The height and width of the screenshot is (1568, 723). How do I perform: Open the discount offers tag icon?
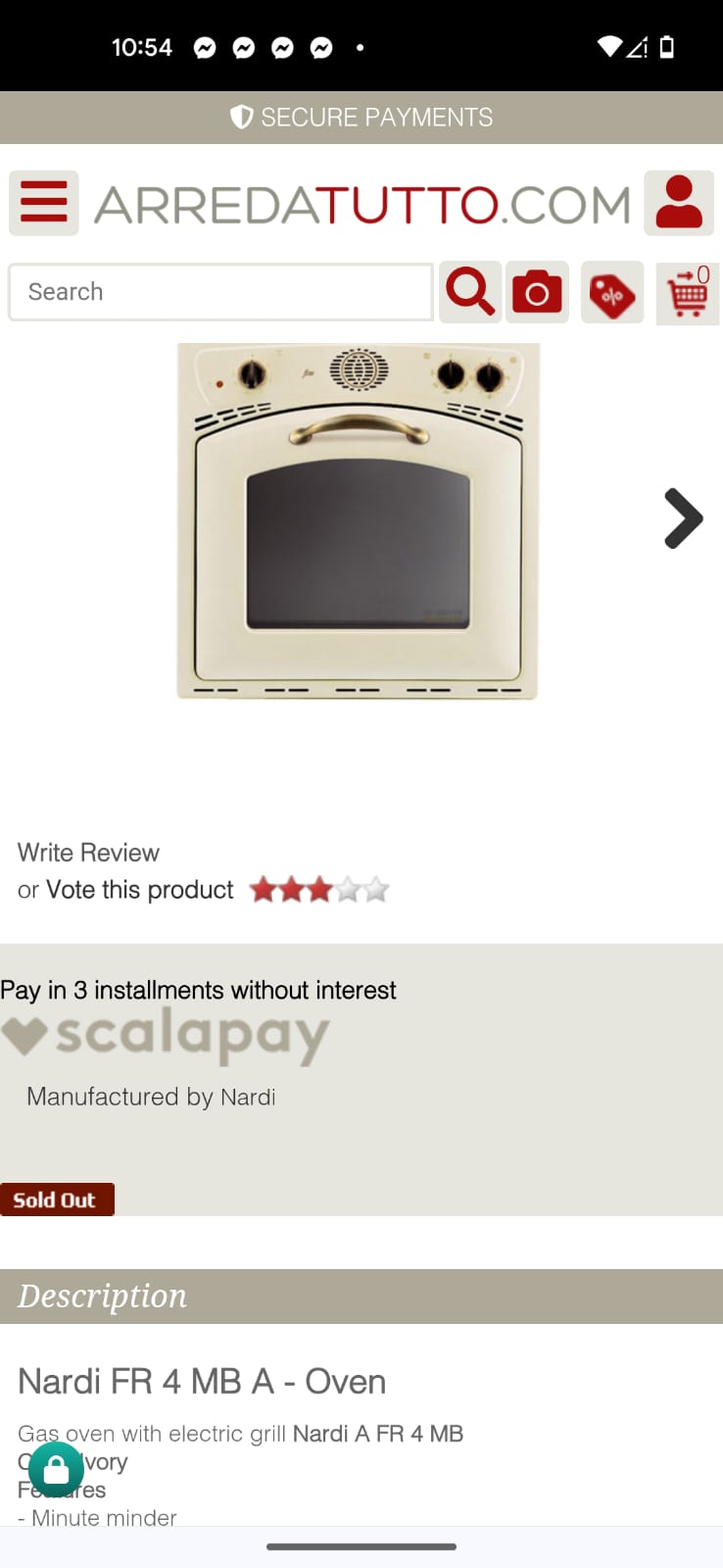(612, 292)
